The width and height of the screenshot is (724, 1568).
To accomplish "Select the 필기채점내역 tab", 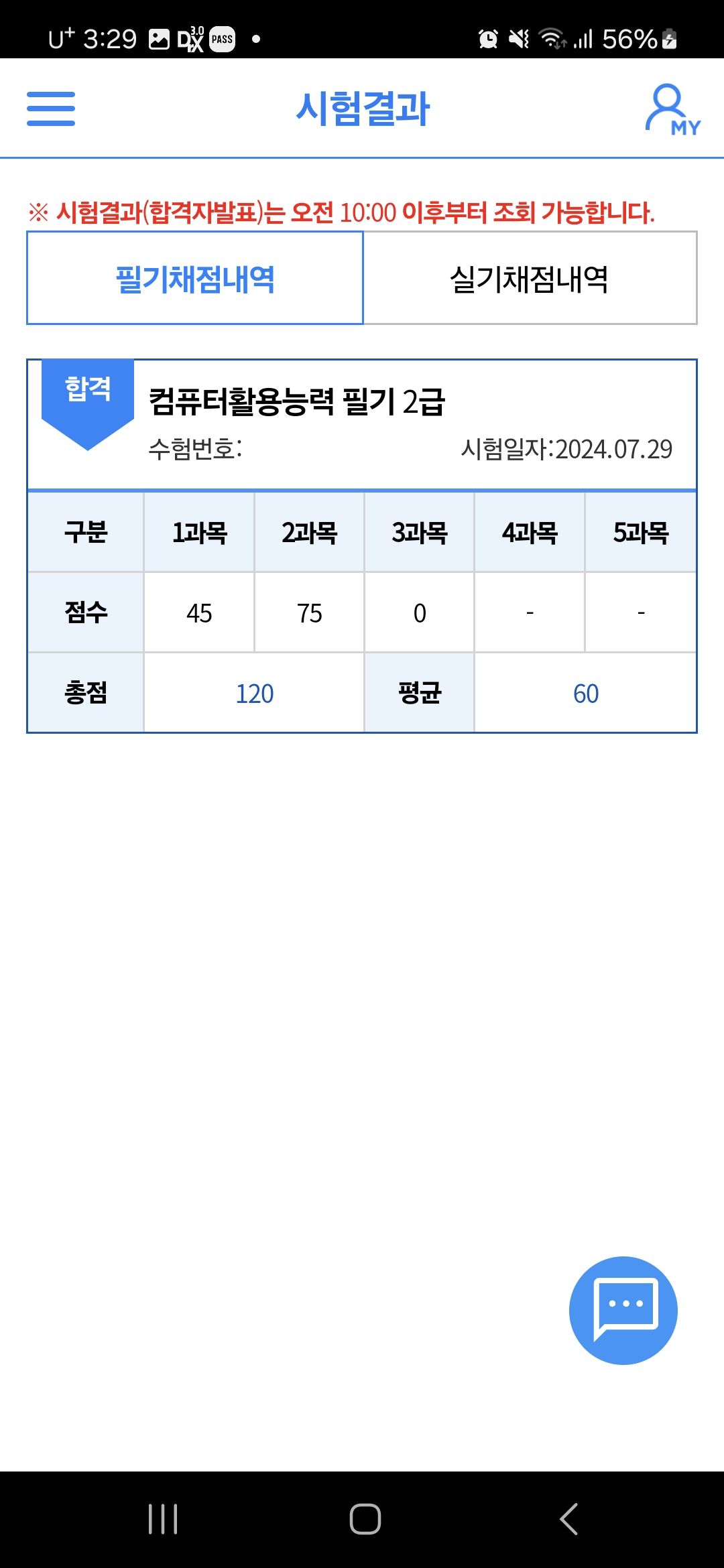I will (x=195, y=278).
